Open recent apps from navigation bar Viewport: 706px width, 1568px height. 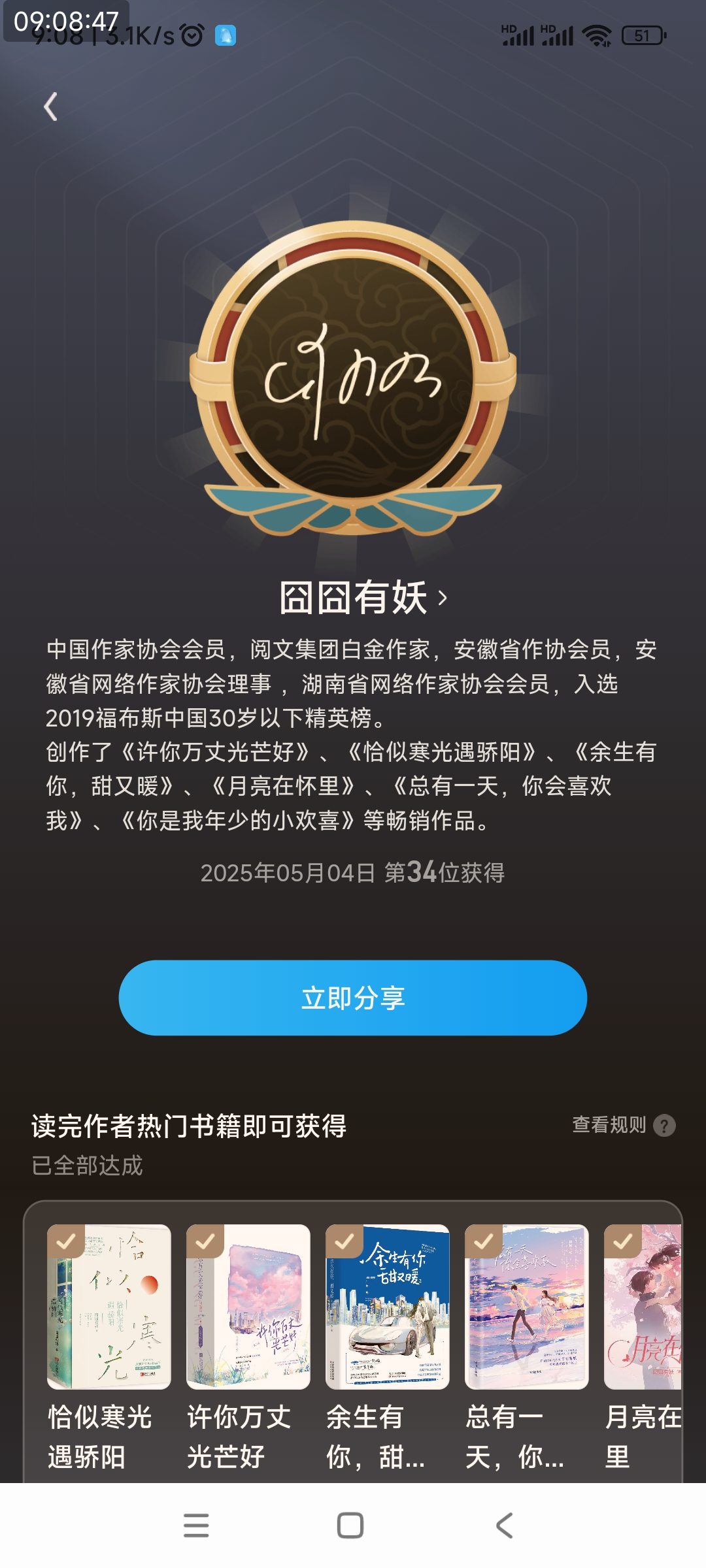pyautogui.click(x=196, y=1526)
